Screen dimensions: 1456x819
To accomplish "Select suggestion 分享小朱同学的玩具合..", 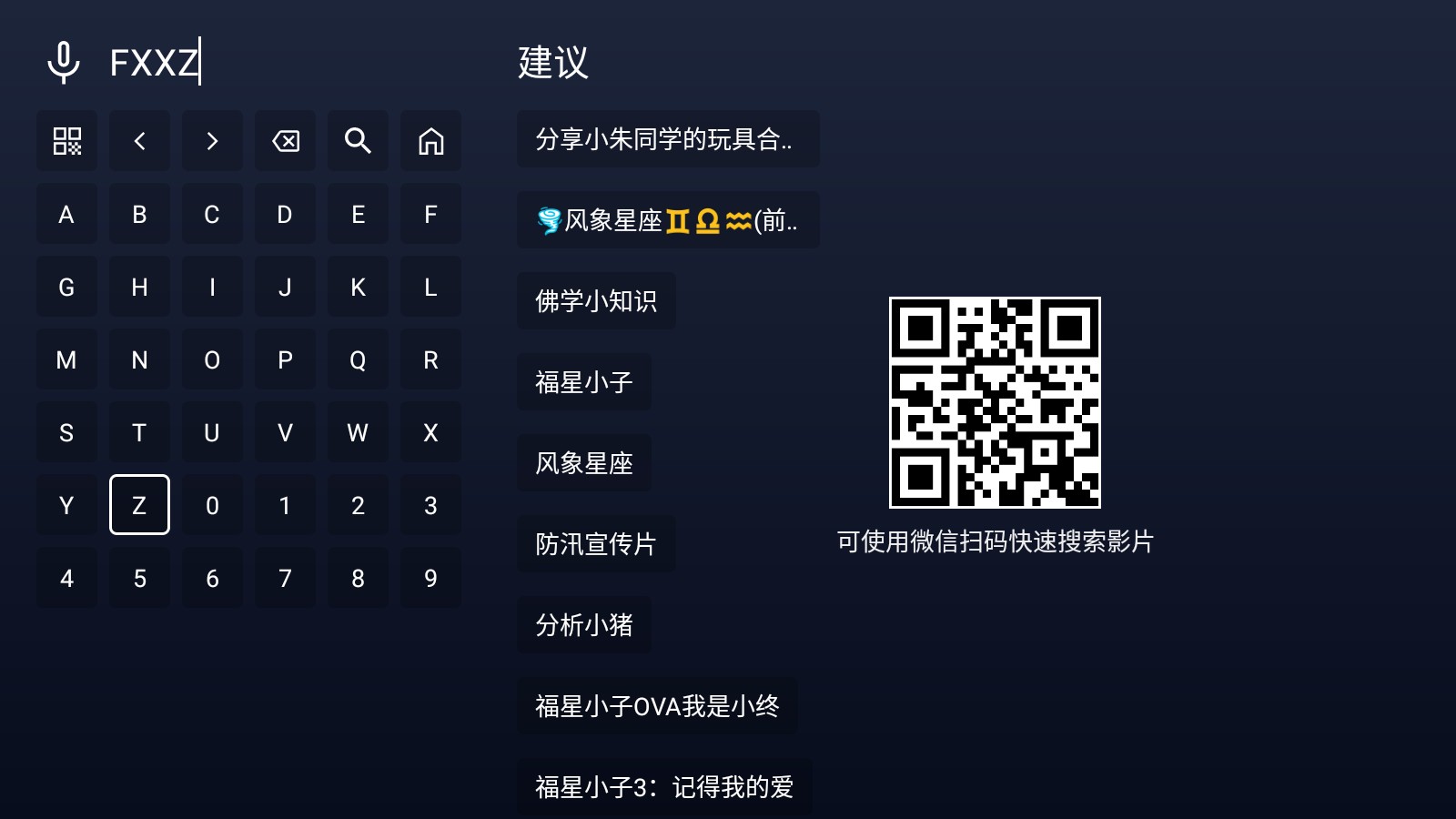I will 667,139.
